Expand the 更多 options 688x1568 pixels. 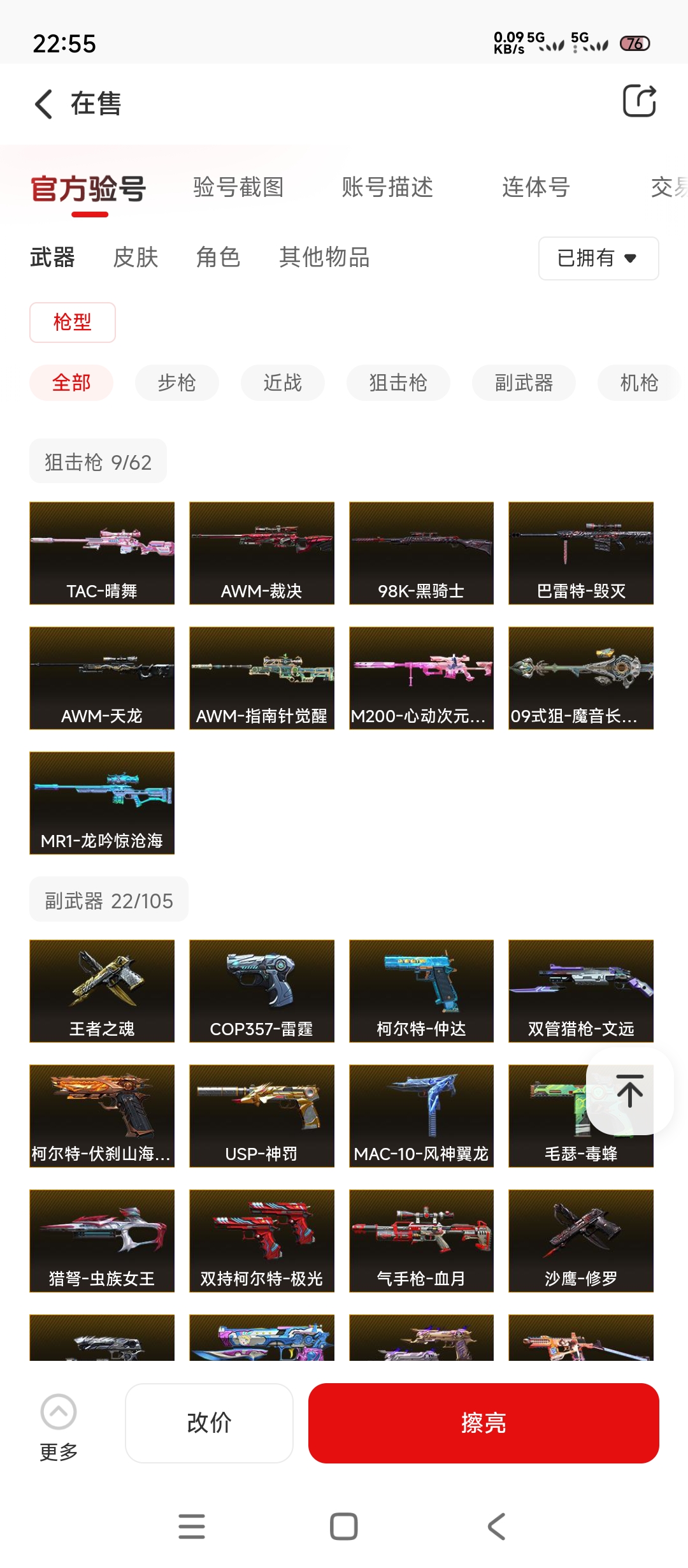point(59,1425)
